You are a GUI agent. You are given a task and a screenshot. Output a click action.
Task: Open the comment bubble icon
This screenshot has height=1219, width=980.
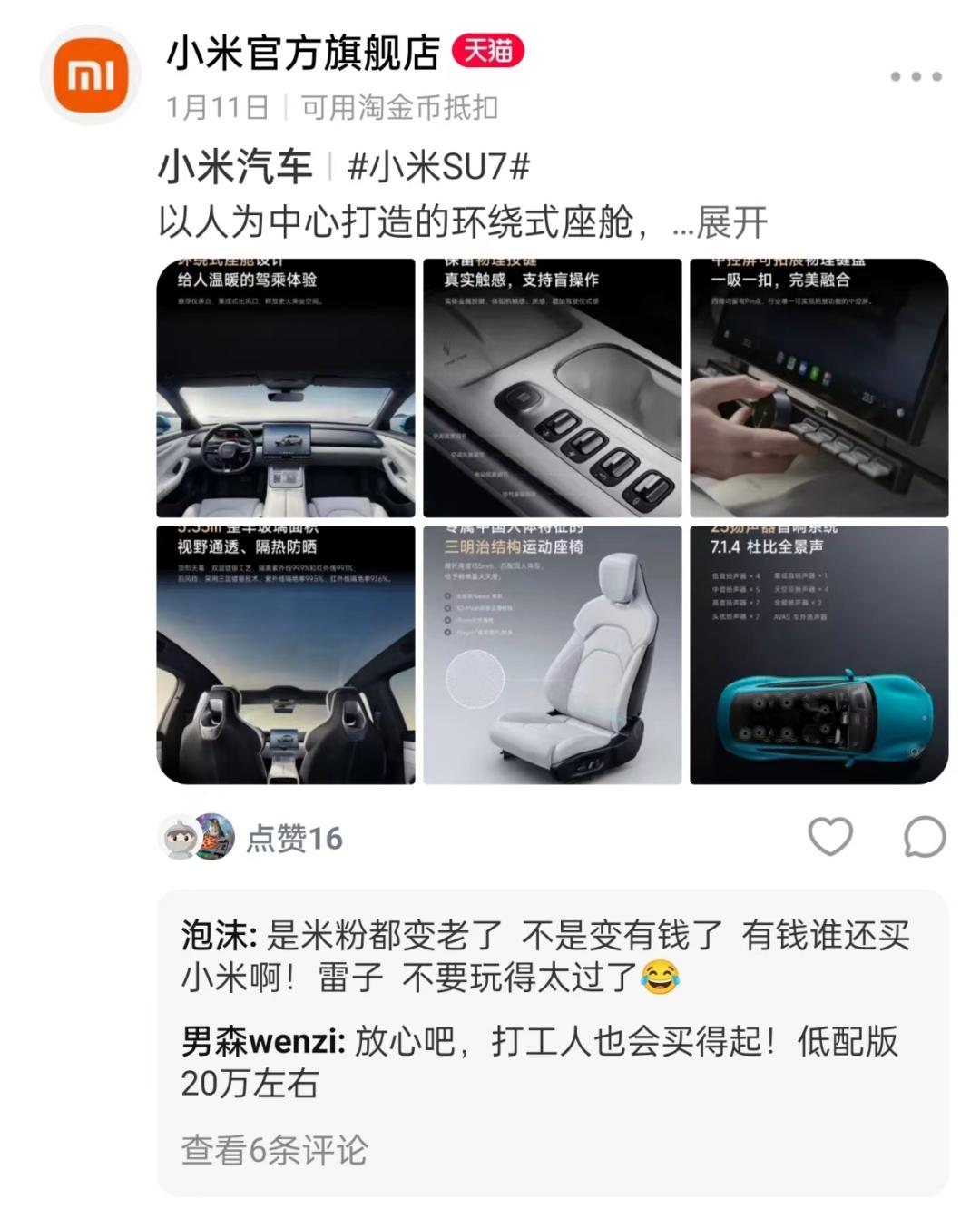pos(924,836)
